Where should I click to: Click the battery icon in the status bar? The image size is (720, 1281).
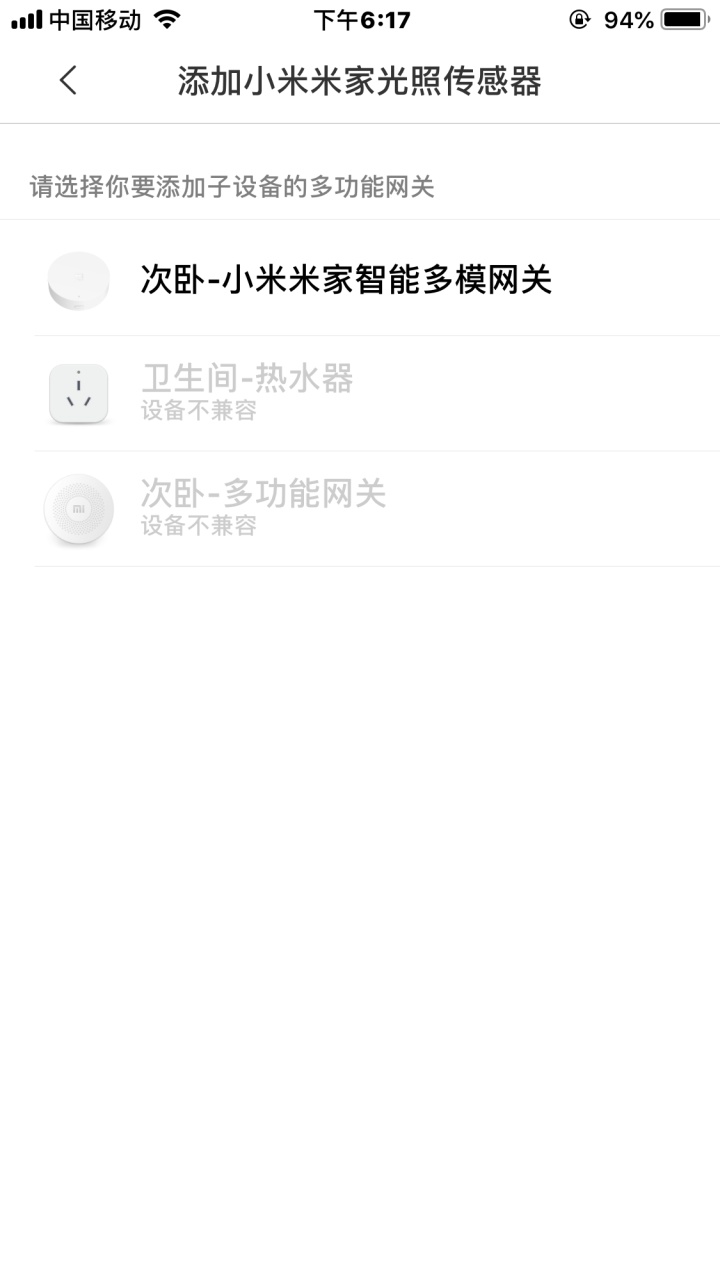click(x=683, y=17)
